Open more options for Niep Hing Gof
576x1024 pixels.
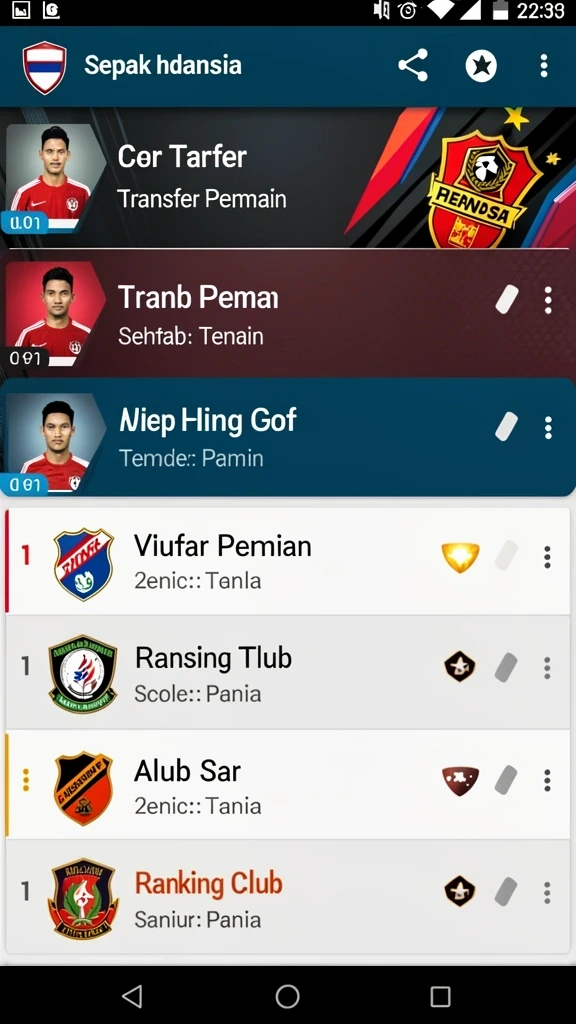548,428
